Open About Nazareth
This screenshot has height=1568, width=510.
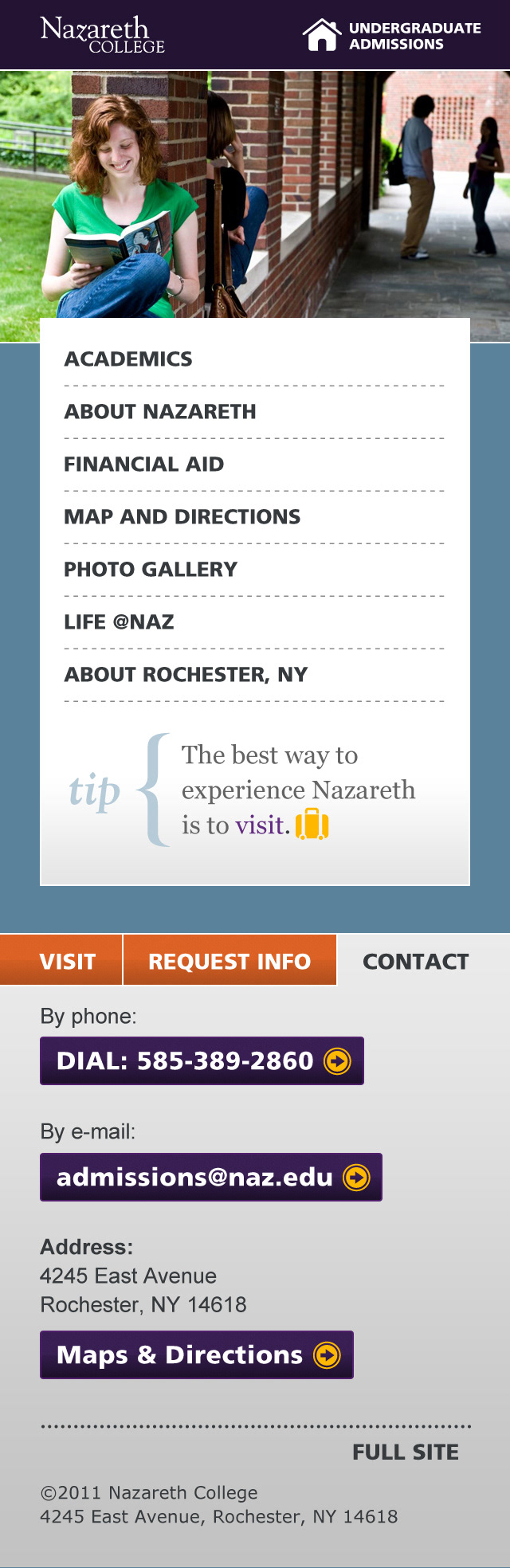160,412
